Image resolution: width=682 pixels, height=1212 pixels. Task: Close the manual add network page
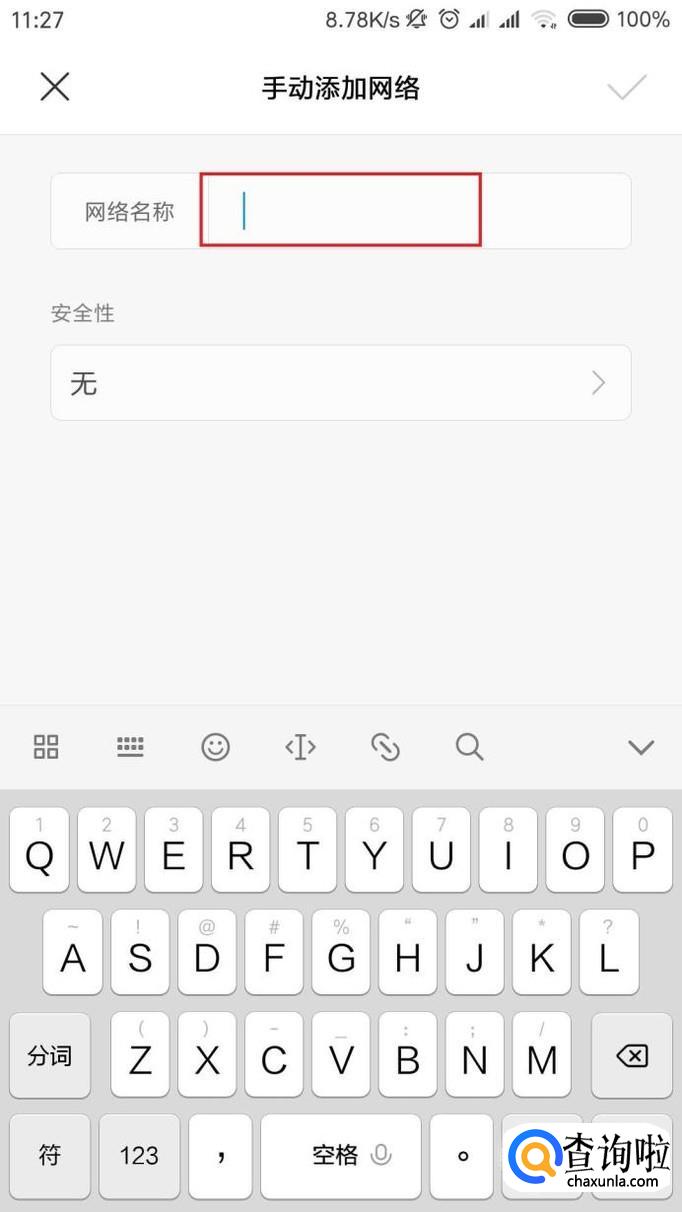pos(55,87)
